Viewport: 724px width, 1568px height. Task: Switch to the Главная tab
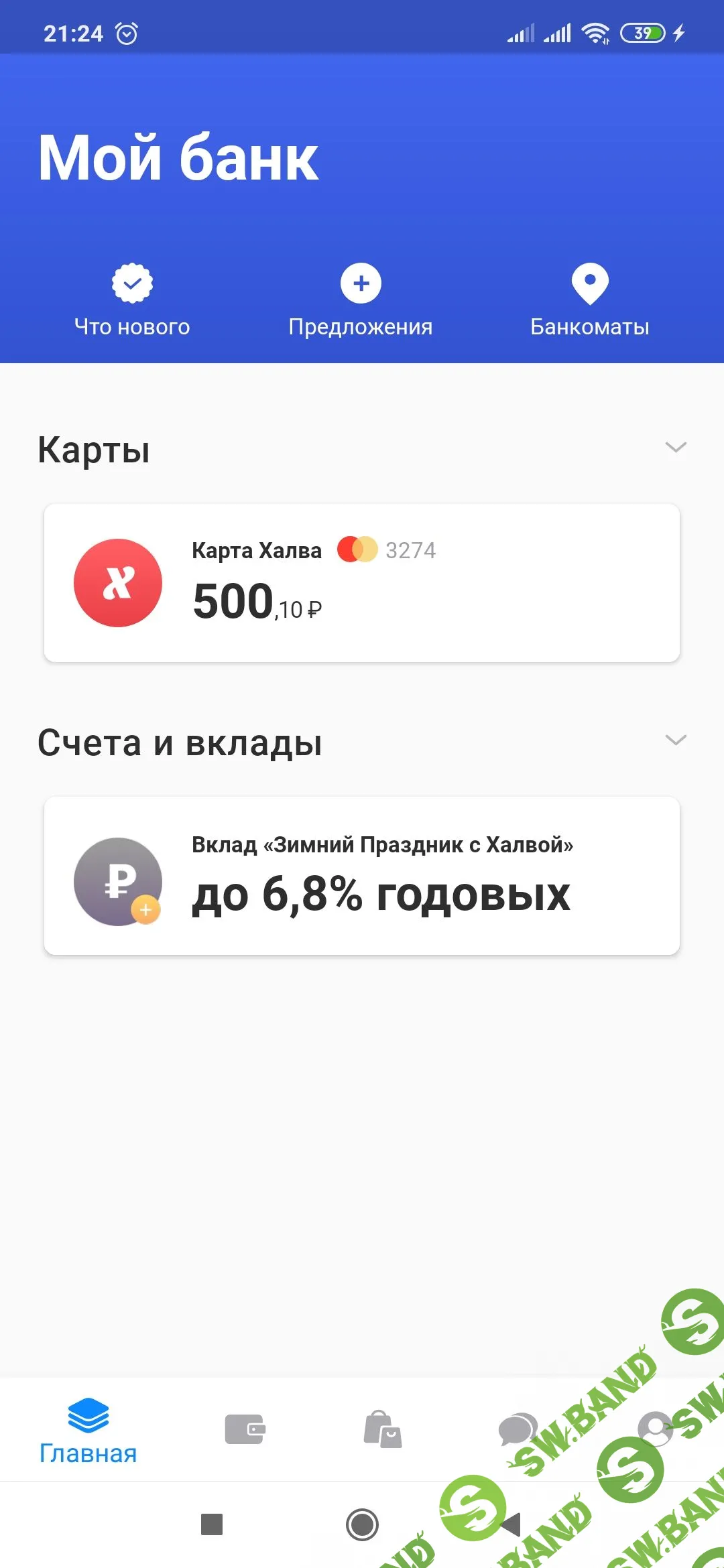point(88,1431)
